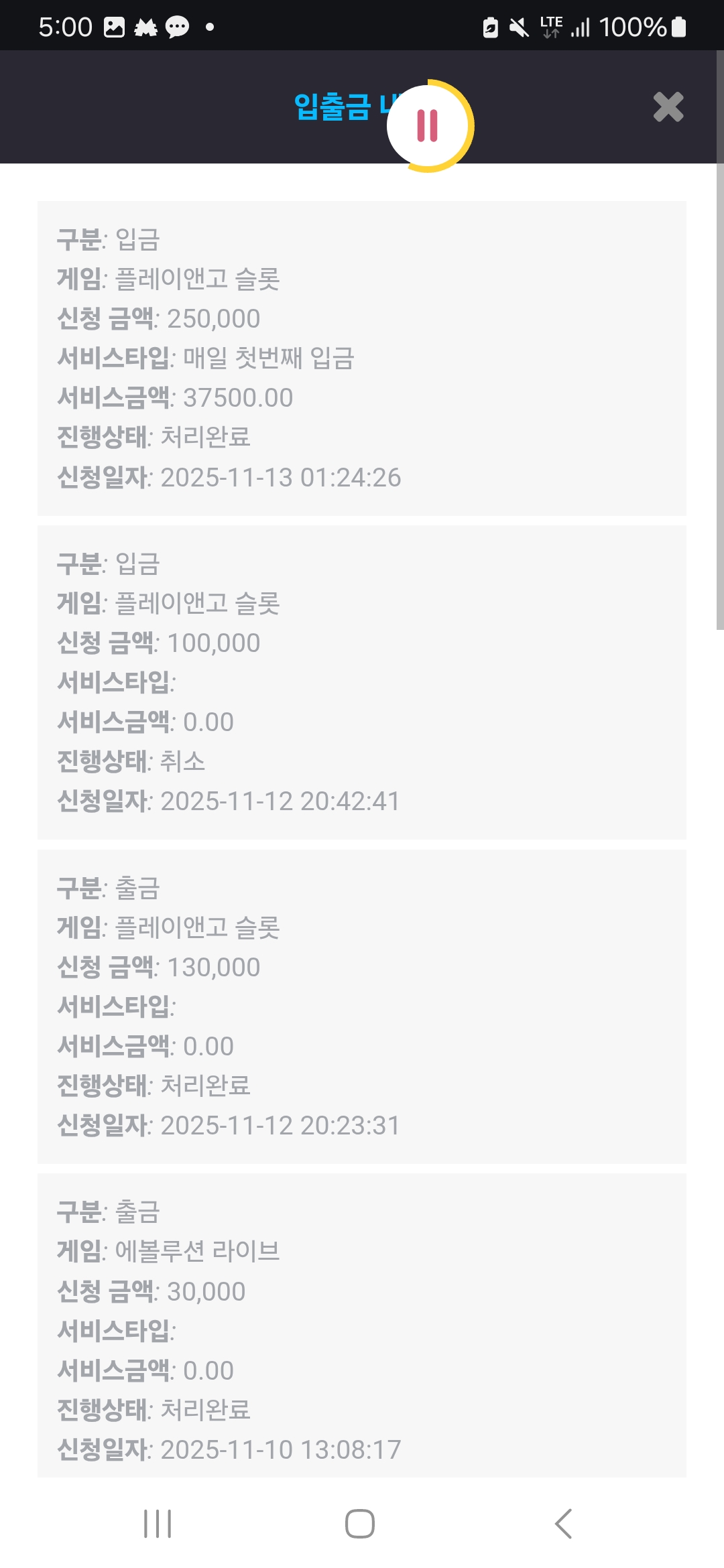Image resolution: width=724 pixels, height=1568 pixels.
Task: Tap the 취소 status text on second entry
Action: (182, 761)
